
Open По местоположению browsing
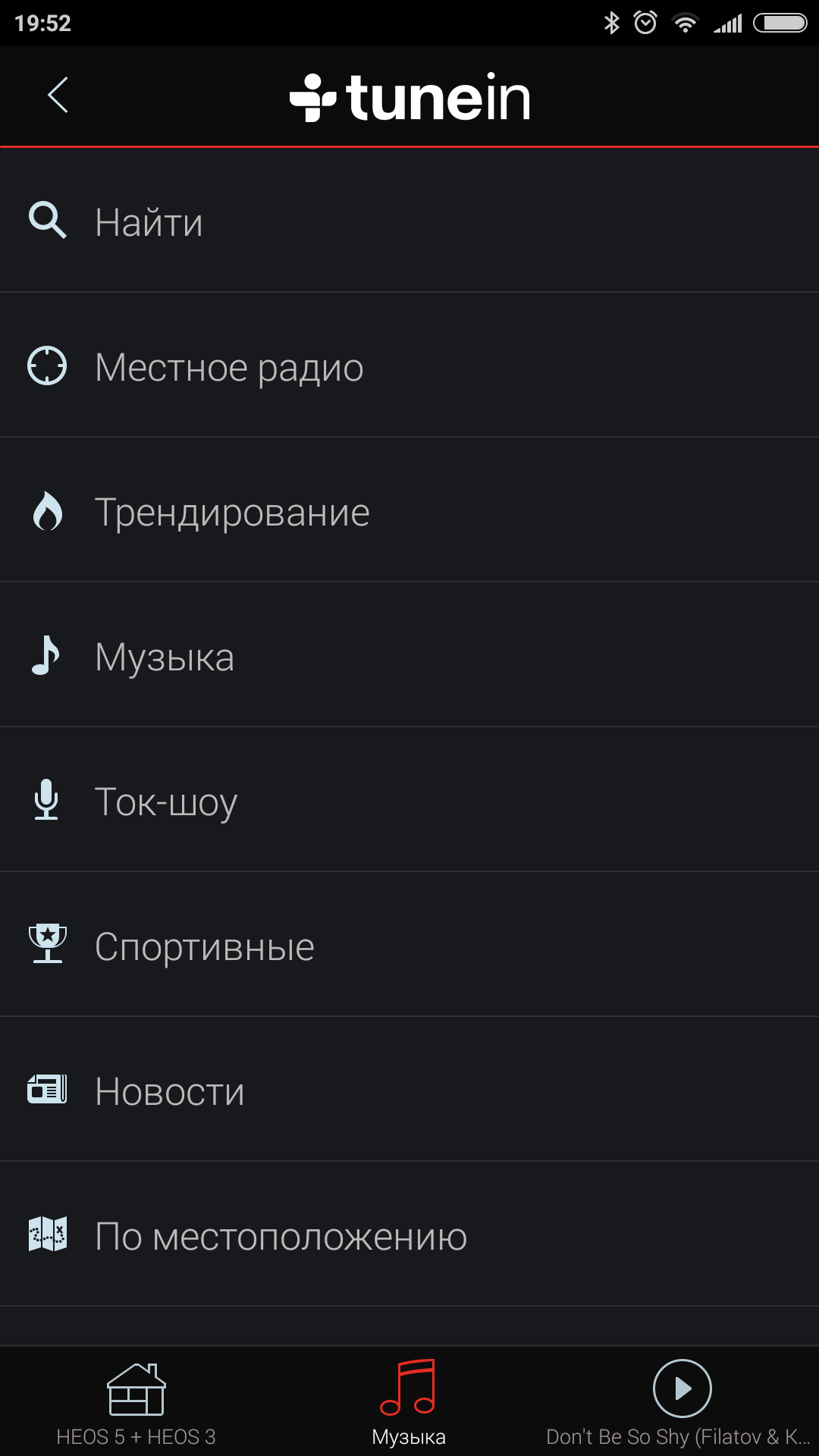click(281, 1236)
